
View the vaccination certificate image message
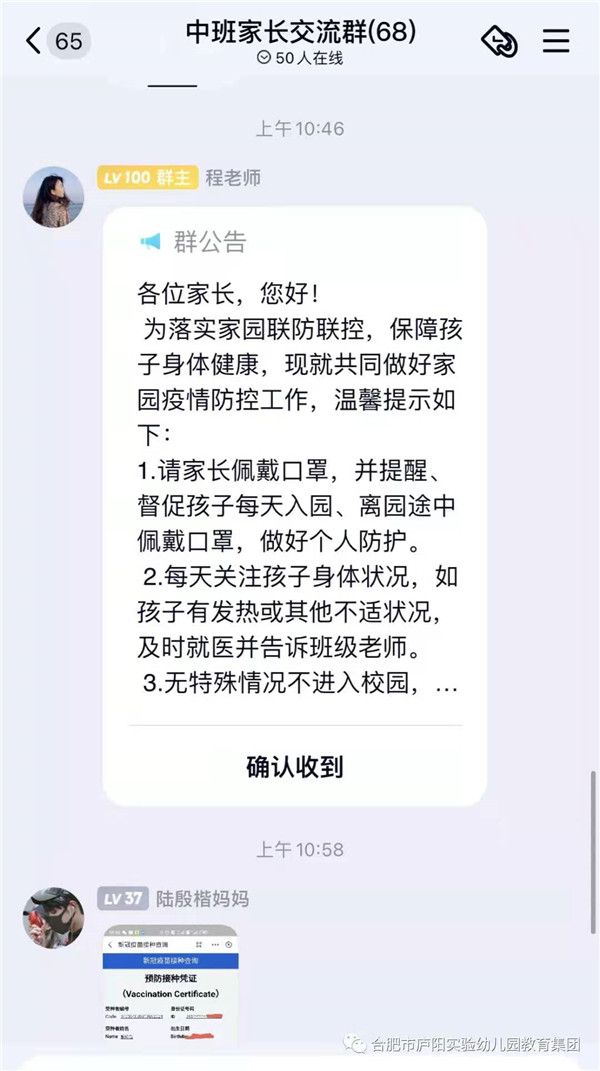170,985
